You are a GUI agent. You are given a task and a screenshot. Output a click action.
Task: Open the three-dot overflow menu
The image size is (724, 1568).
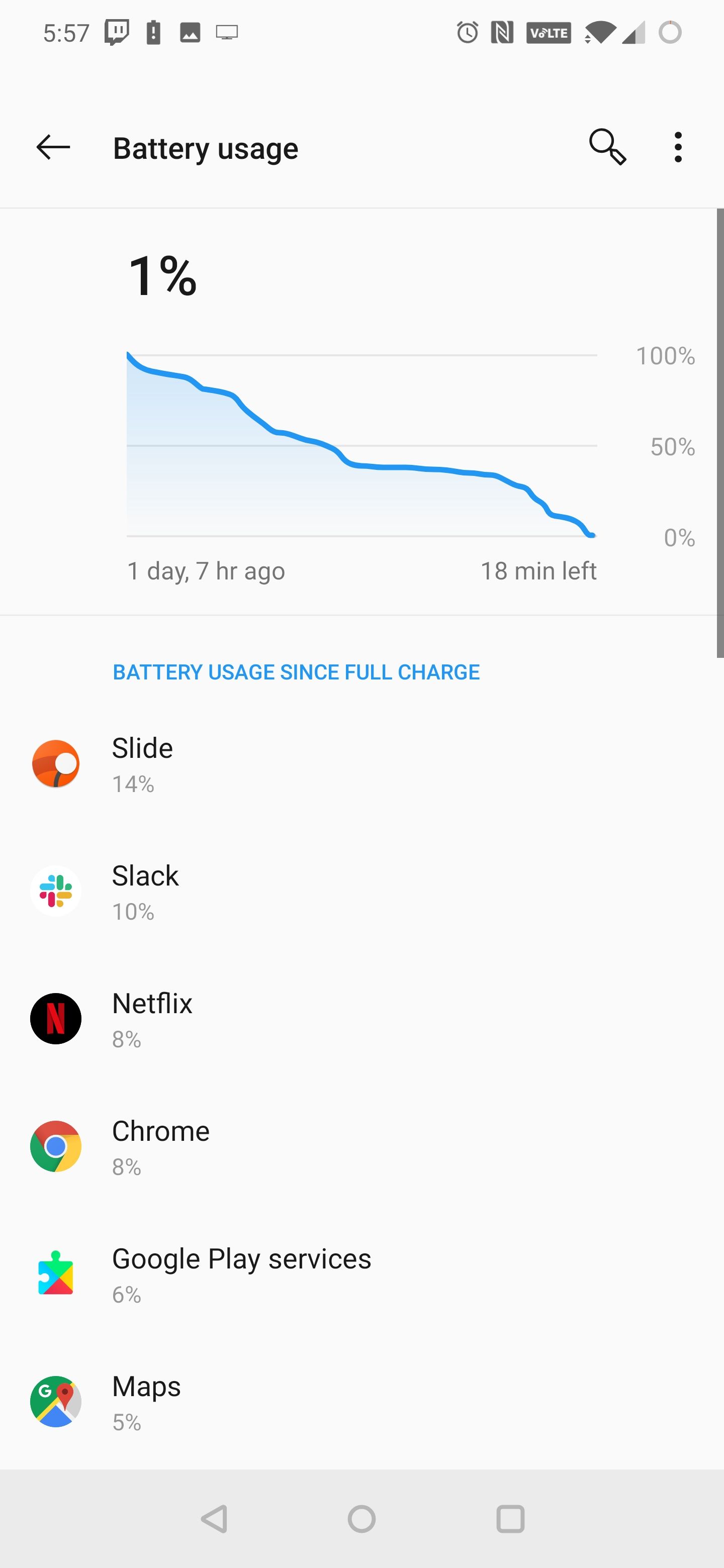(x=678, y=147)
